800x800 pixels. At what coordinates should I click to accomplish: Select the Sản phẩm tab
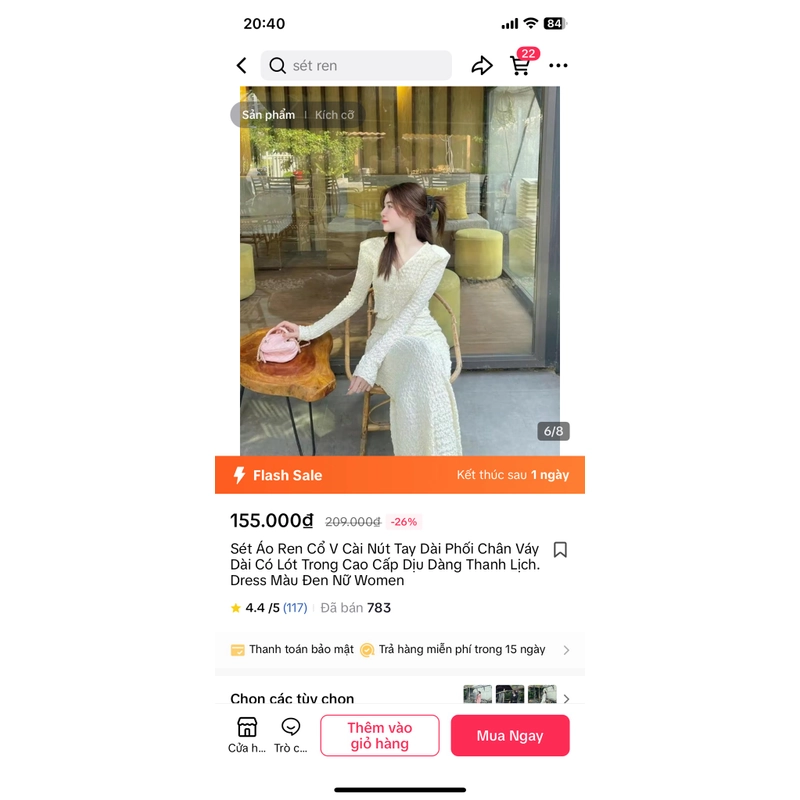click(x=268, y=115)
